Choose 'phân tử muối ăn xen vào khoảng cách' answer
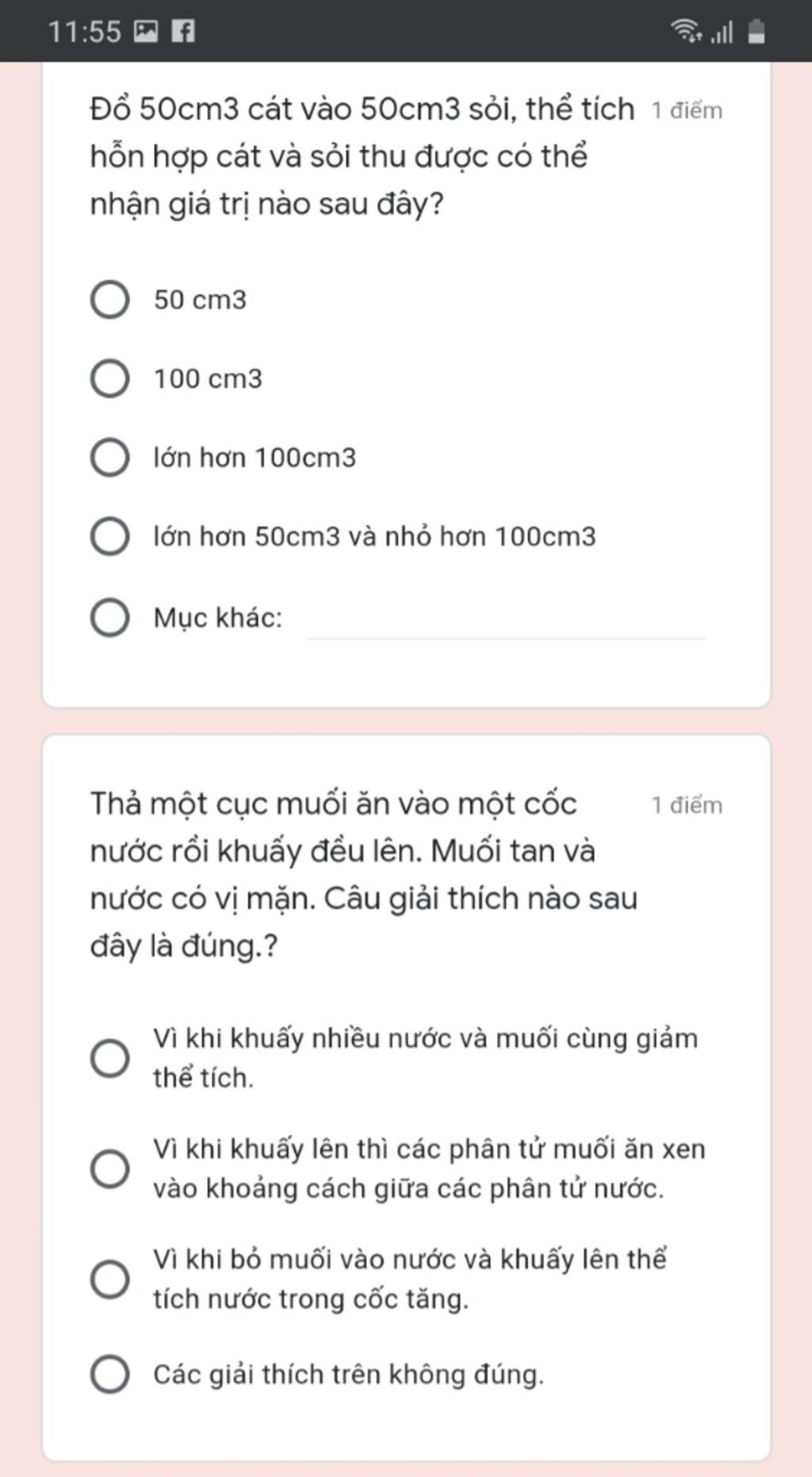Screen dimensions: 812x1477 point(110,1168)
